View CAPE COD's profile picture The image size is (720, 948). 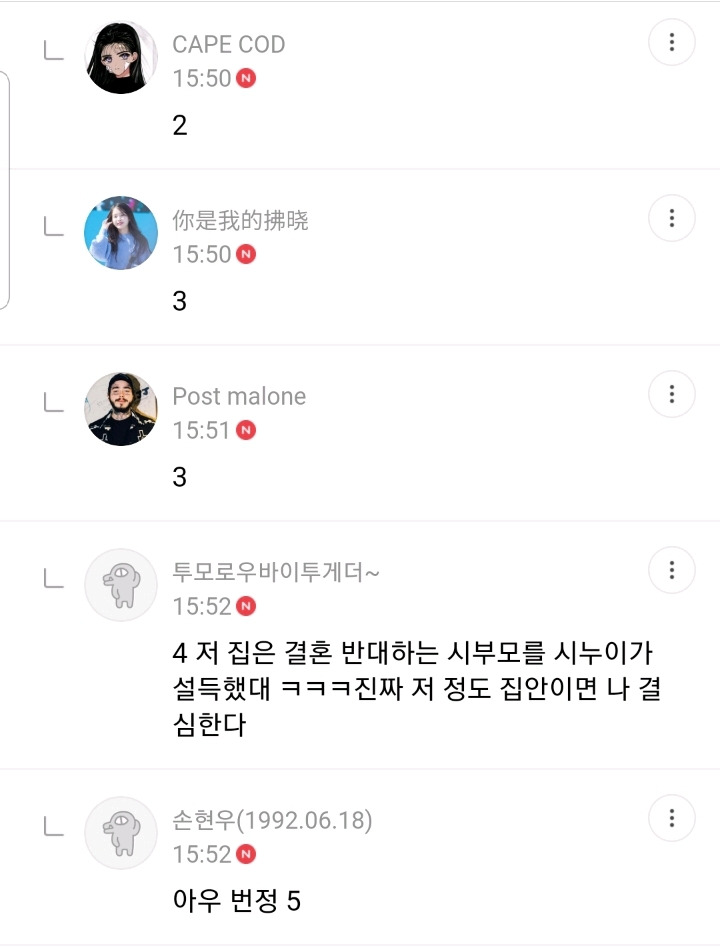click(x=121, y=57)
